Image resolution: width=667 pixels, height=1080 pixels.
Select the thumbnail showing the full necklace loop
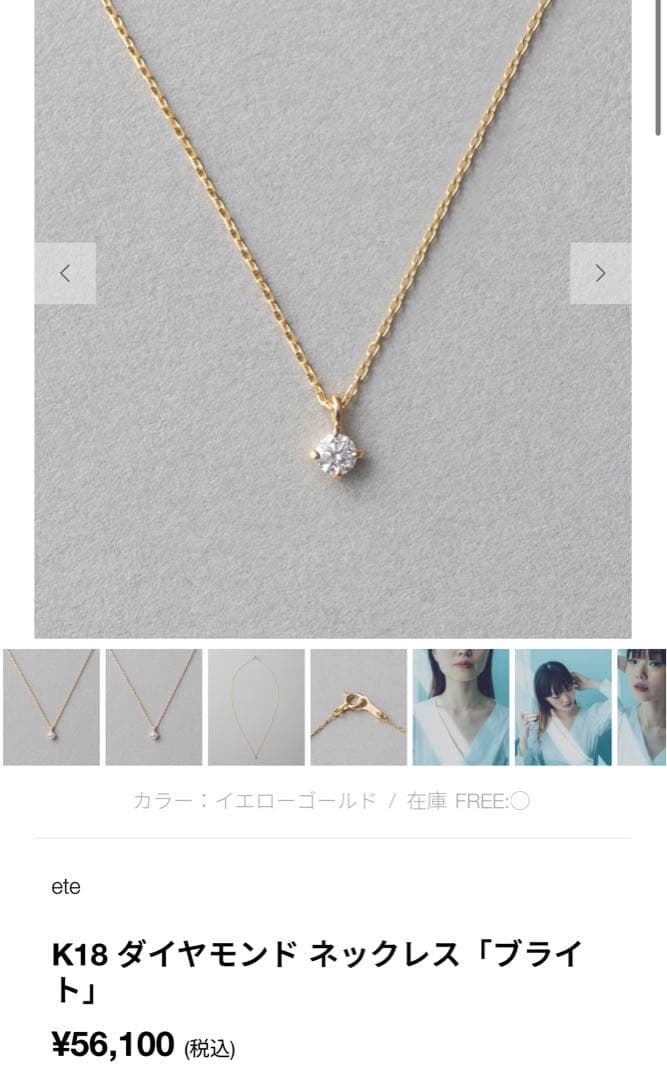[x=256, y=707]
